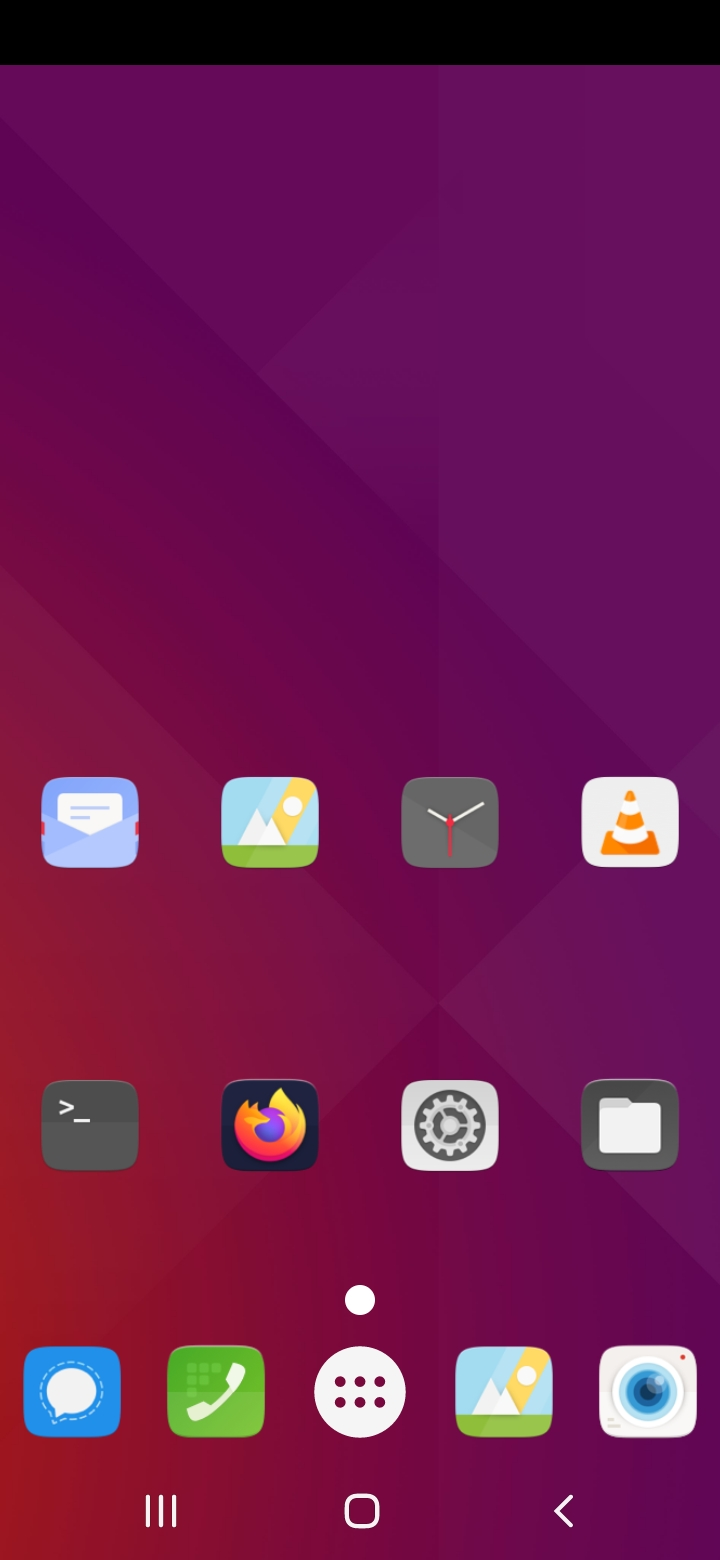The height and width of the screenshot is (1560, 720).
Task: Launch the terminal app
Action: 90,1125
